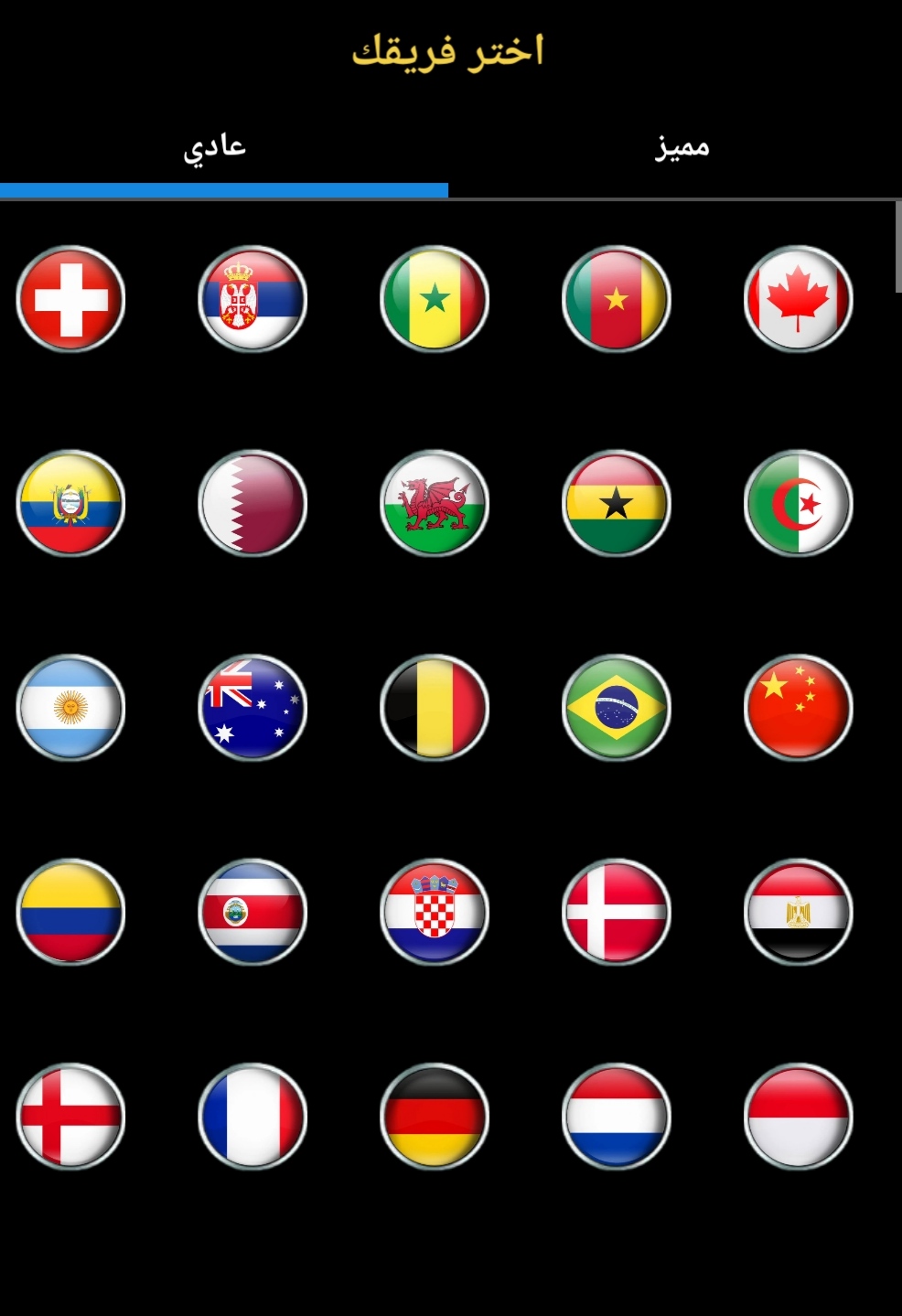Select the Australia flag team
This screenshot has height=1316, width=902.
[x=252, y=708]
